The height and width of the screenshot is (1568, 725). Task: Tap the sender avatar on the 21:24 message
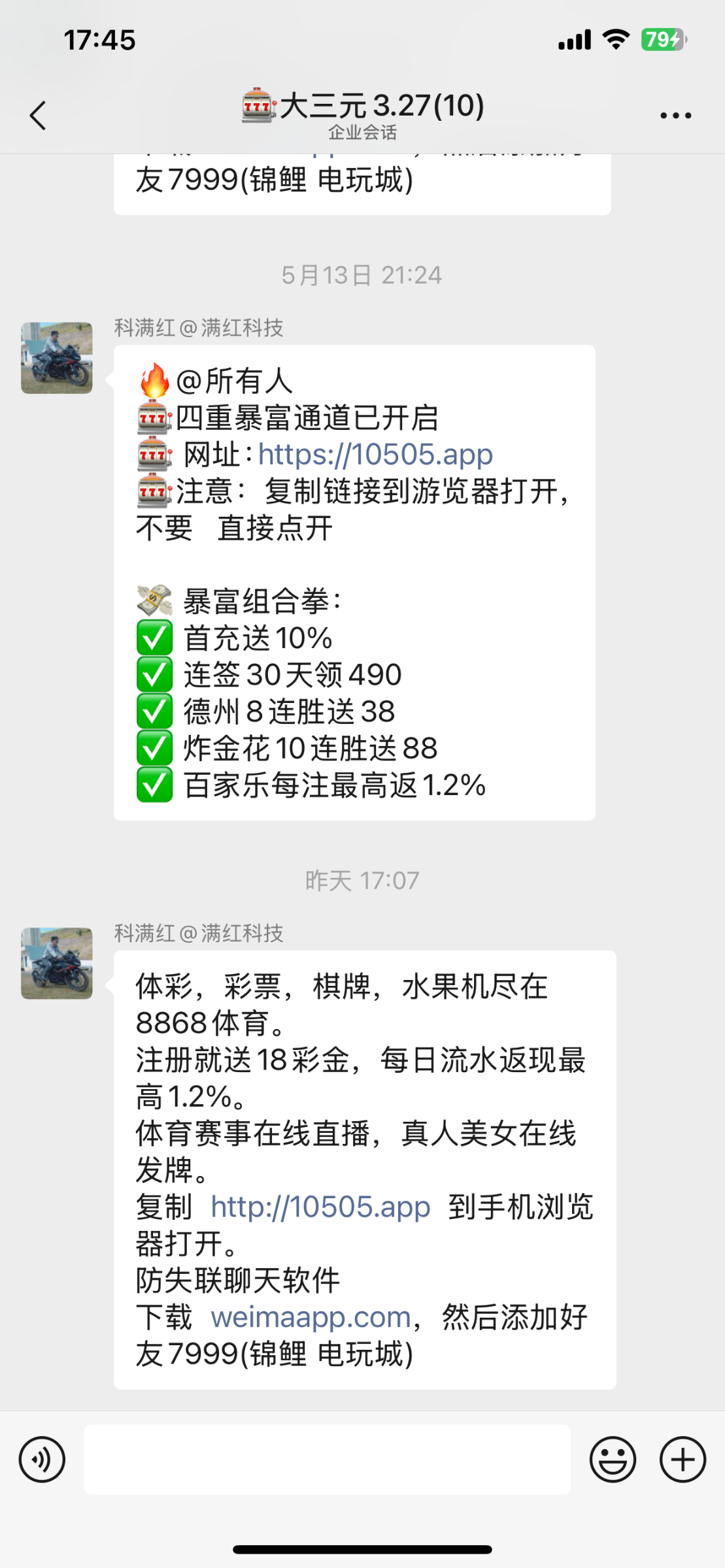coord(57,358)
